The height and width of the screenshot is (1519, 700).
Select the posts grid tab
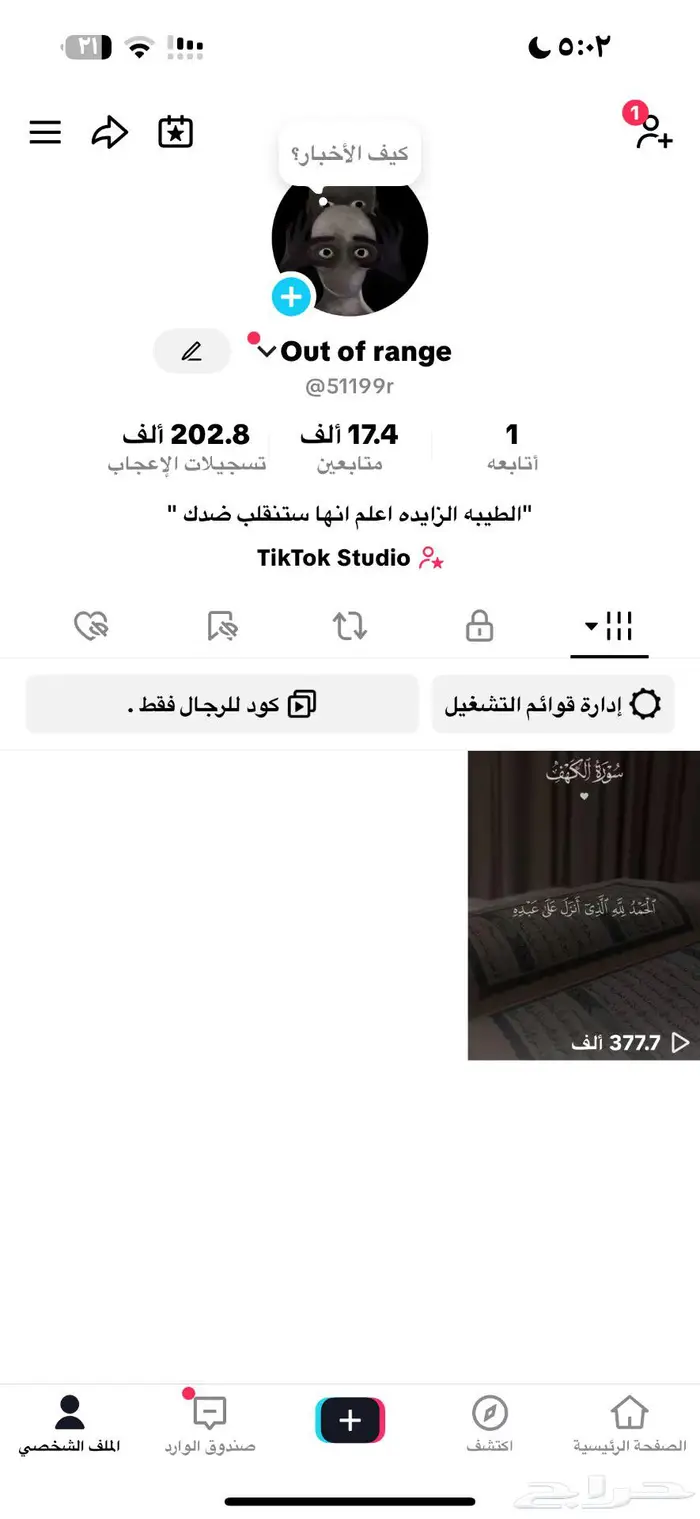[x=610, y=627]
